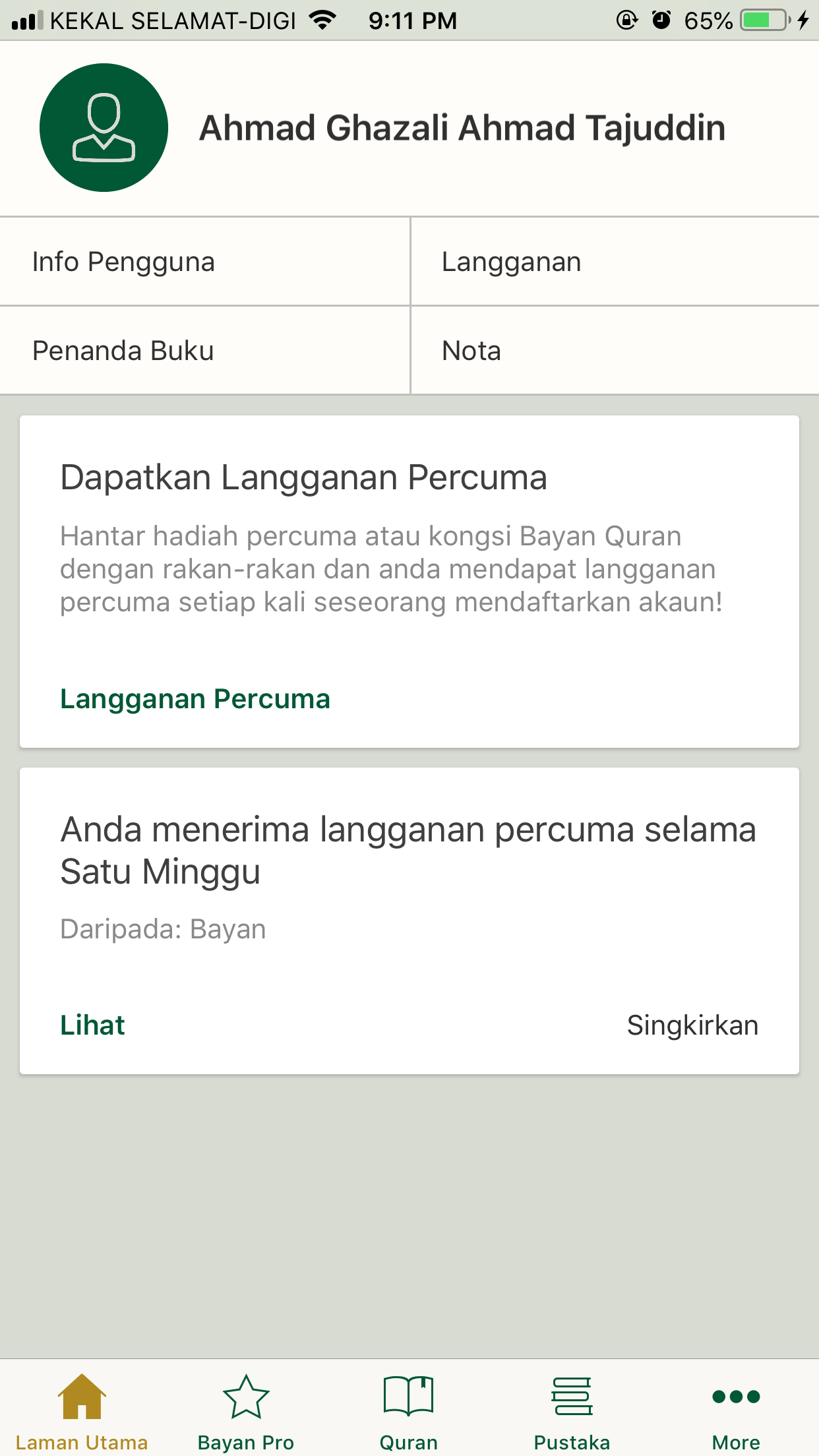Open Info Pengguna section

coord(204,261)
